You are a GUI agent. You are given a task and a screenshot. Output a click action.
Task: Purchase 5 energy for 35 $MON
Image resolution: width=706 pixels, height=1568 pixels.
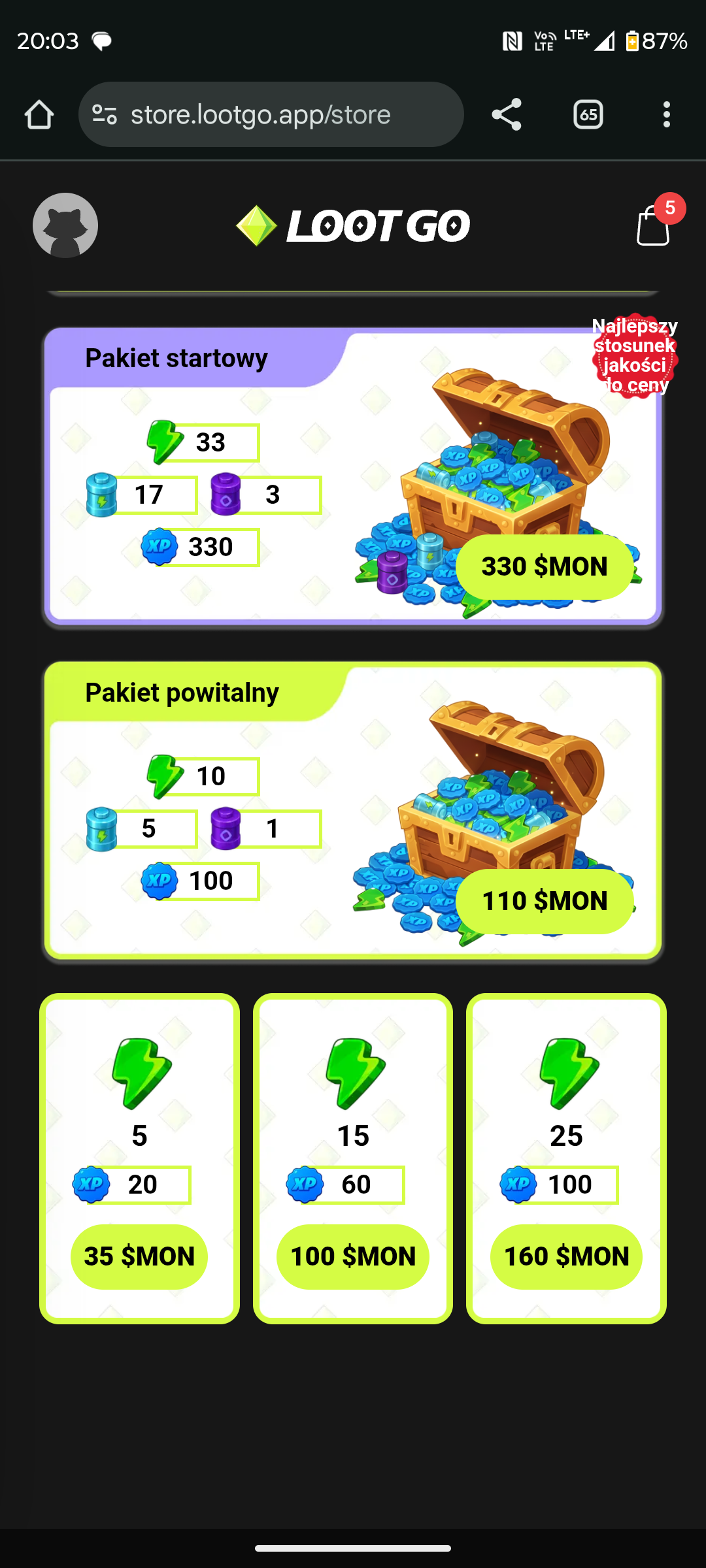coord(139,1256)
